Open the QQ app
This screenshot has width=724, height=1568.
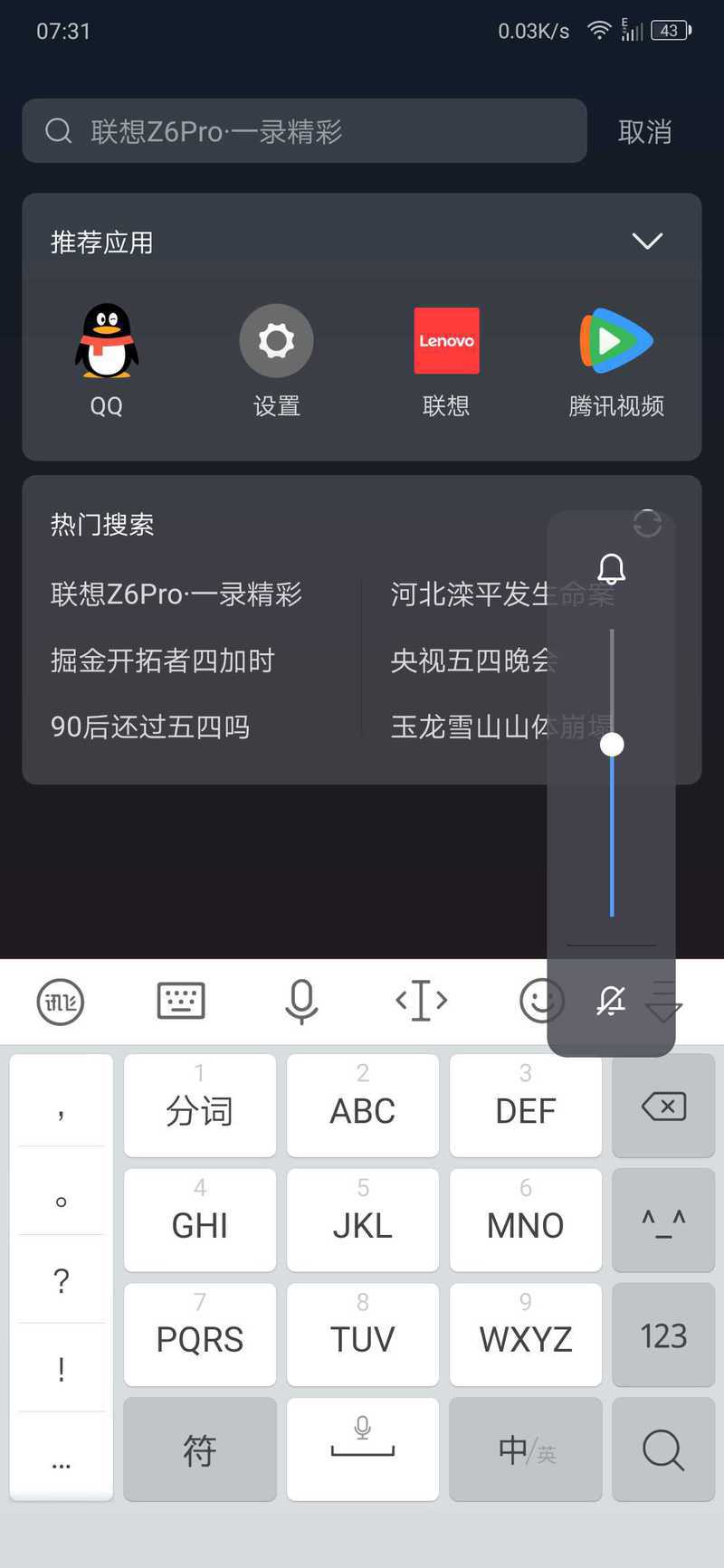point(107,359)
